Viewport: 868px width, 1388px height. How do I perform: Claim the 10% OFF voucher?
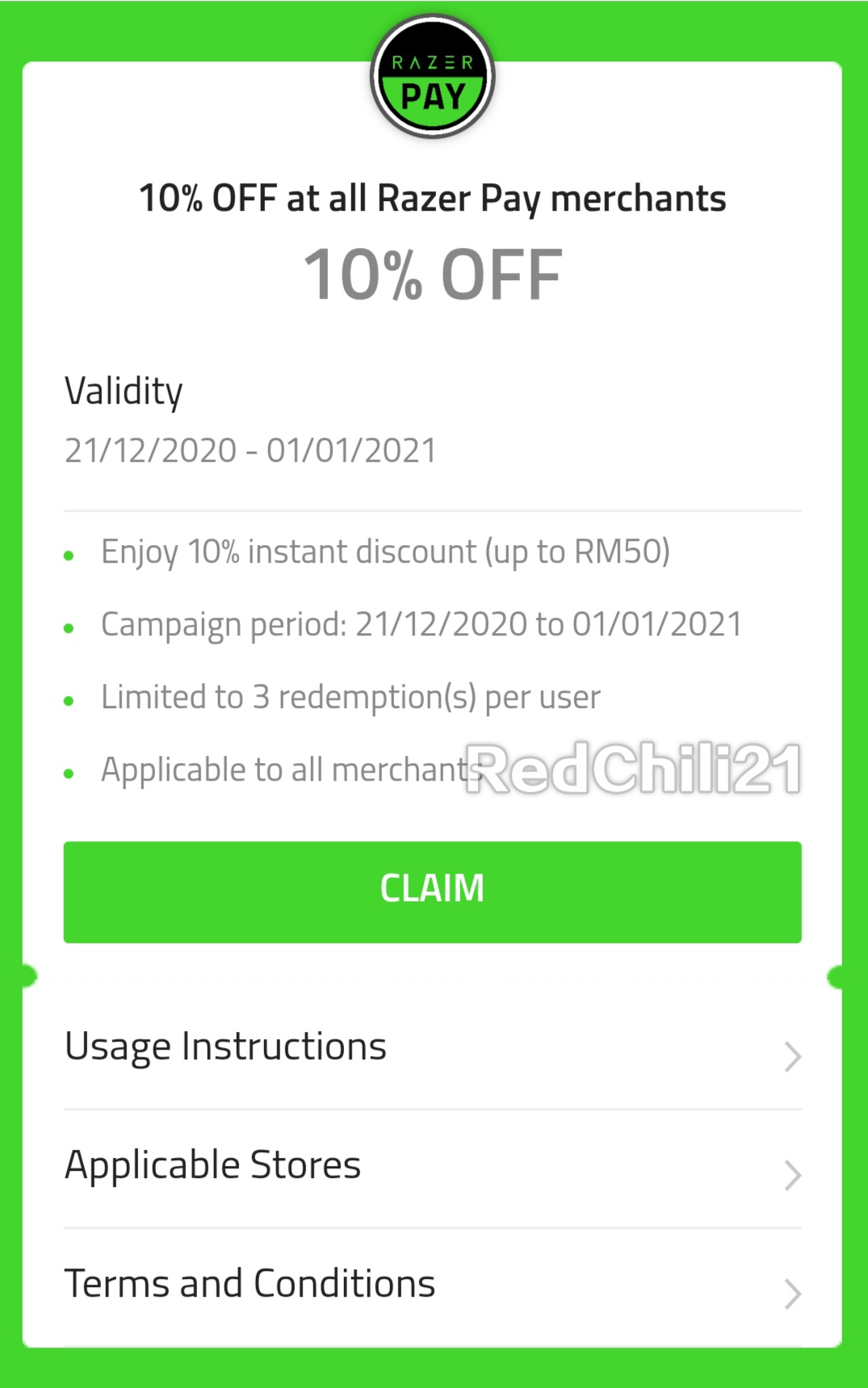coord(432,891)
